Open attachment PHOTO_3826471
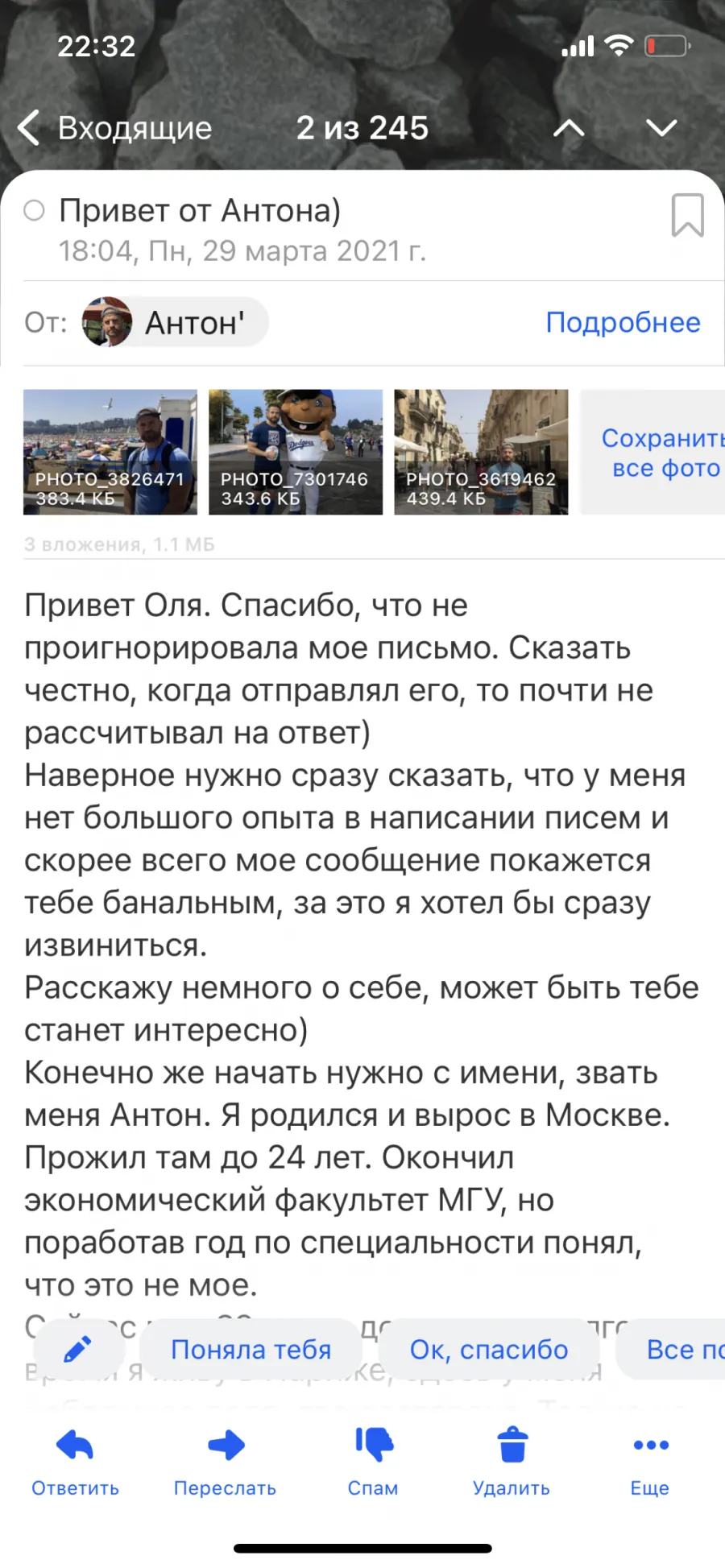 pos(110,452)
